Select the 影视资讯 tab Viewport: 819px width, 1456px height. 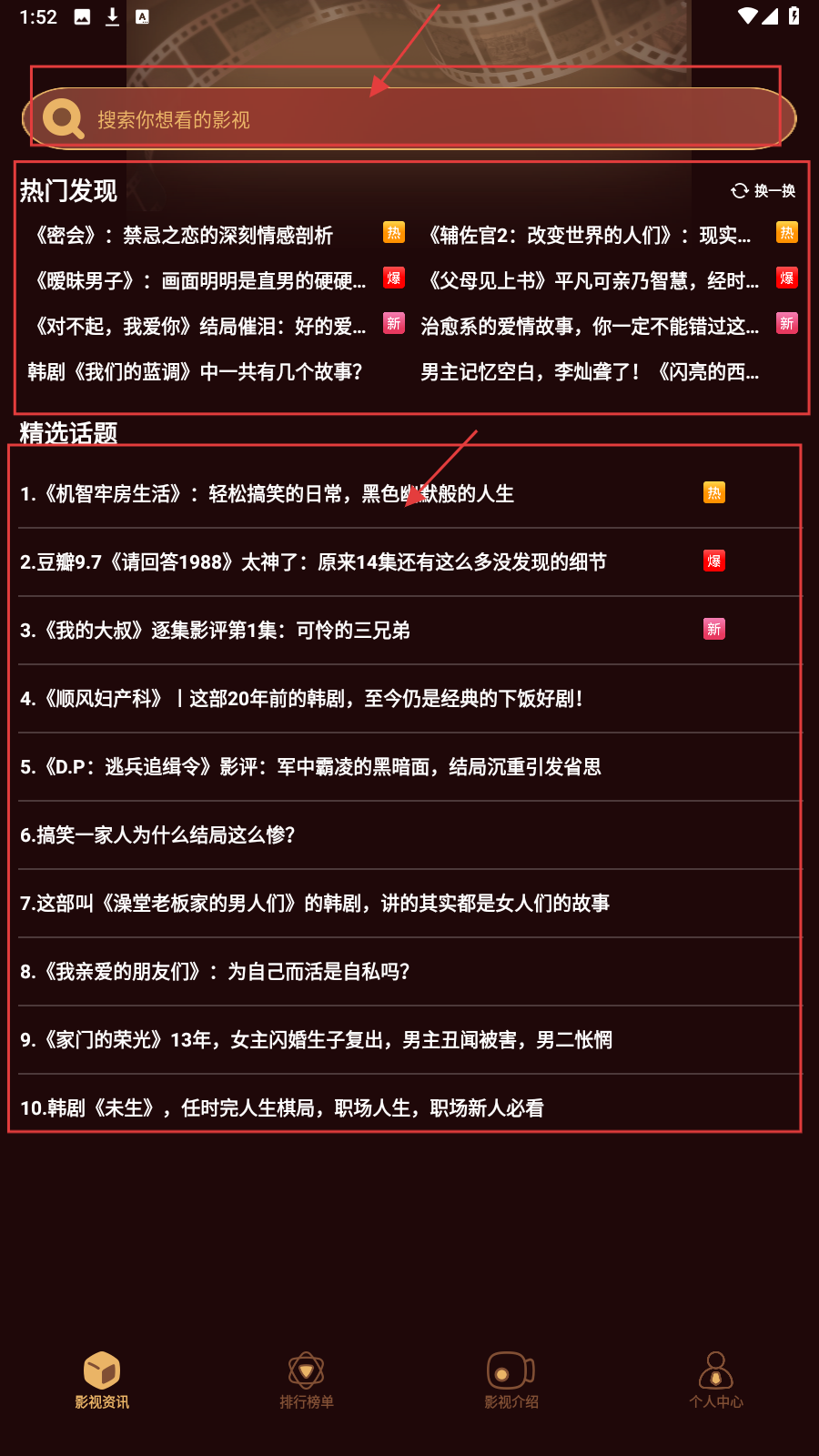pyautogui.click(x=102, y=1380)
